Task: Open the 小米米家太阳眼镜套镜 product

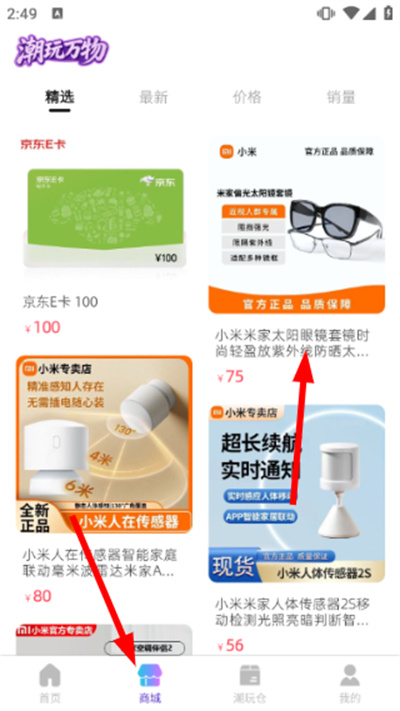Action: click(297, 261)
